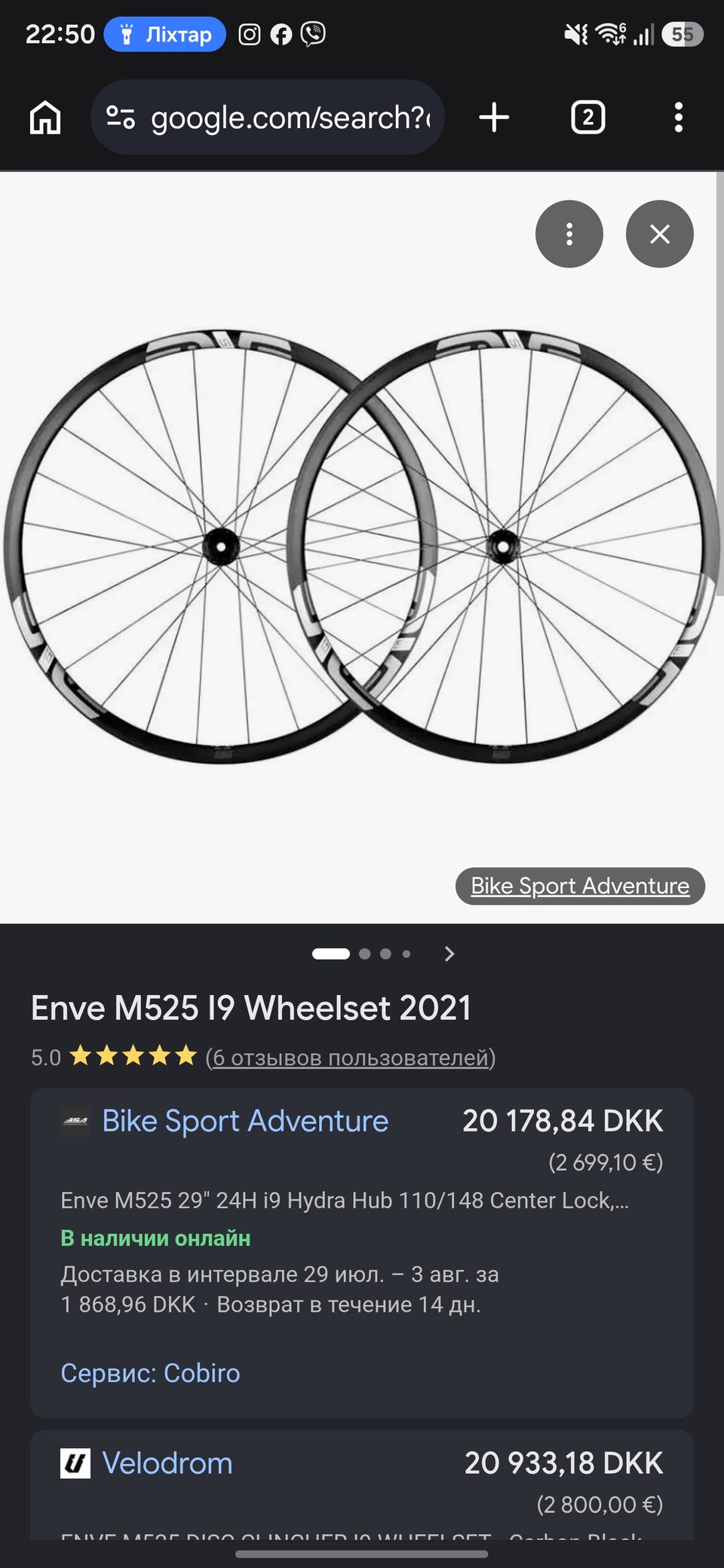View the wheelset product image
724x1568 pixels.
point(360,547)
